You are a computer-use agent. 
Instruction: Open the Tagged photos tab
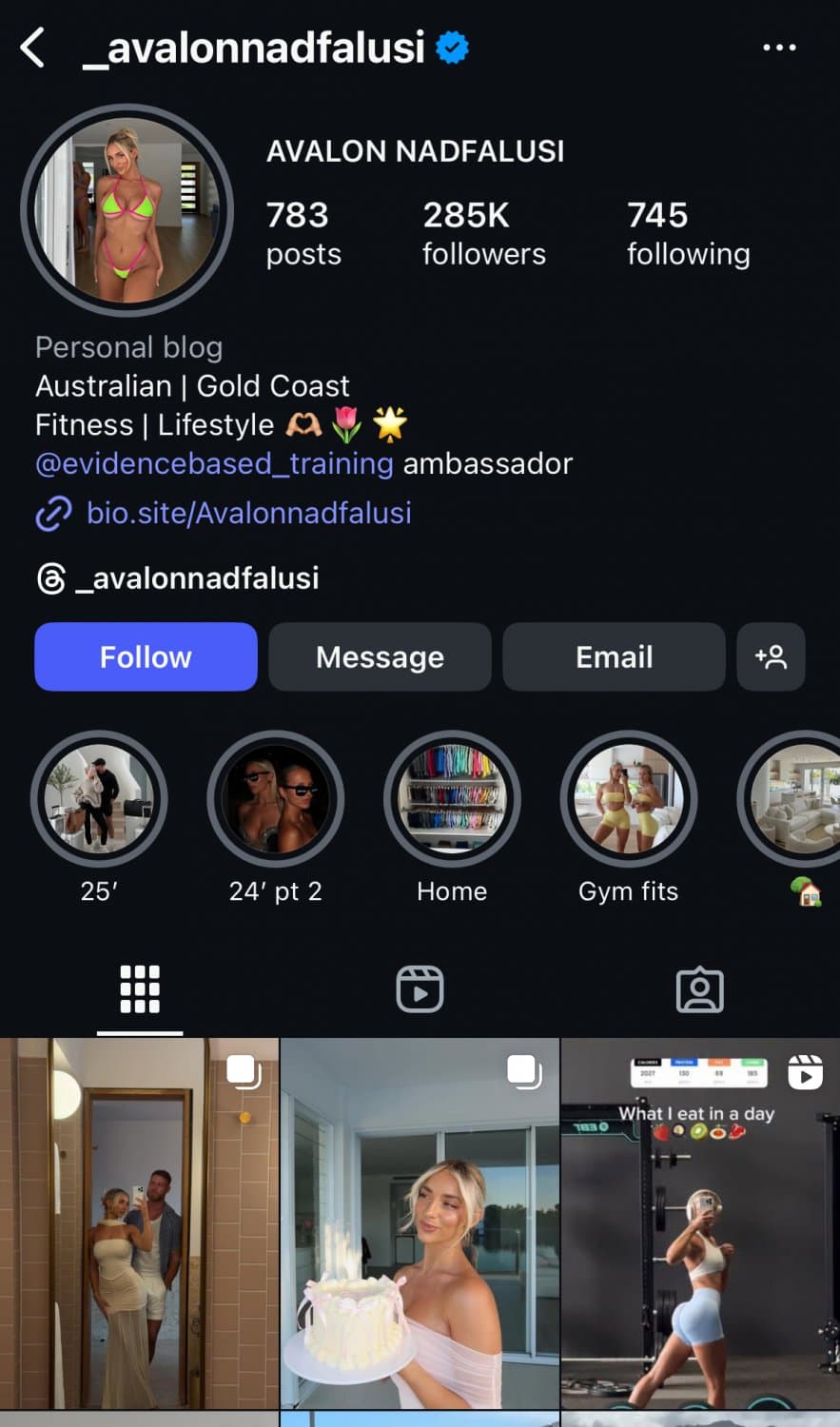click(x=700, y=989)
